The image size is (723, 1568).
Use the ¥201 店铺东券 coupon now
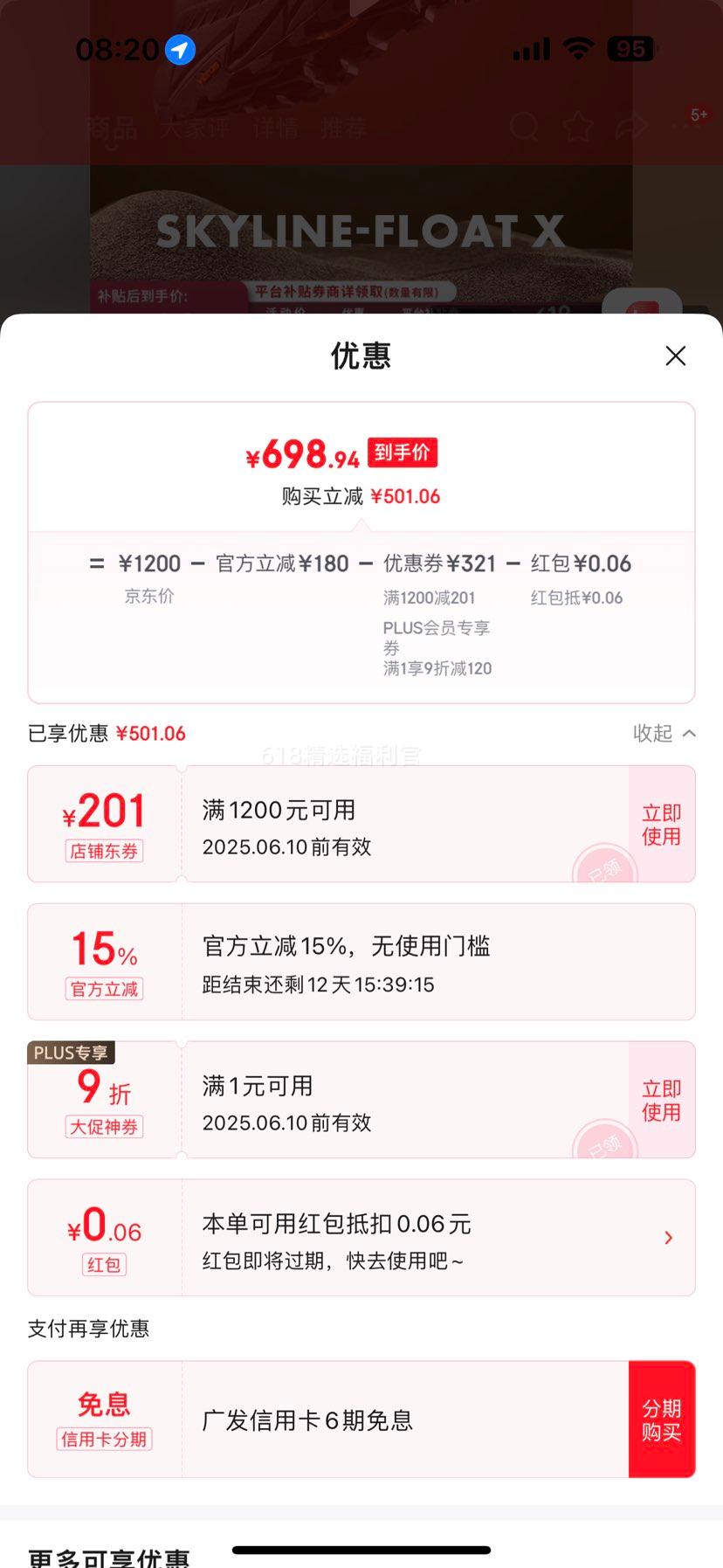661,824
